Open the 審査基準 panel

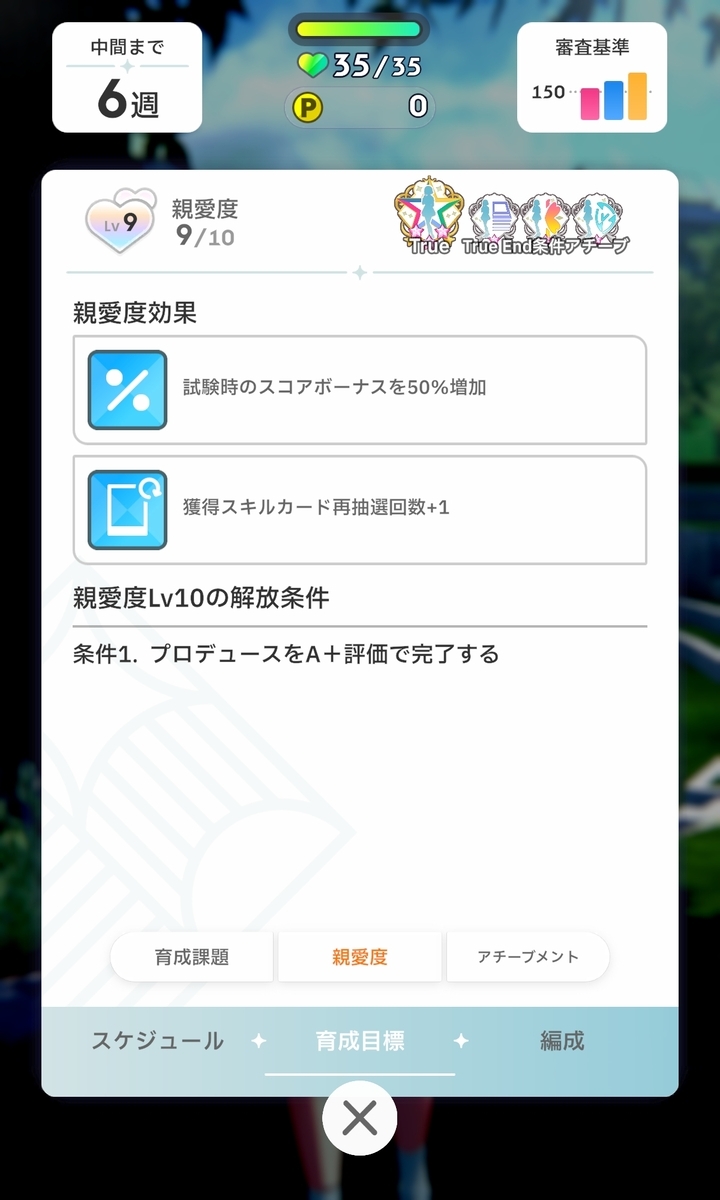592,77
